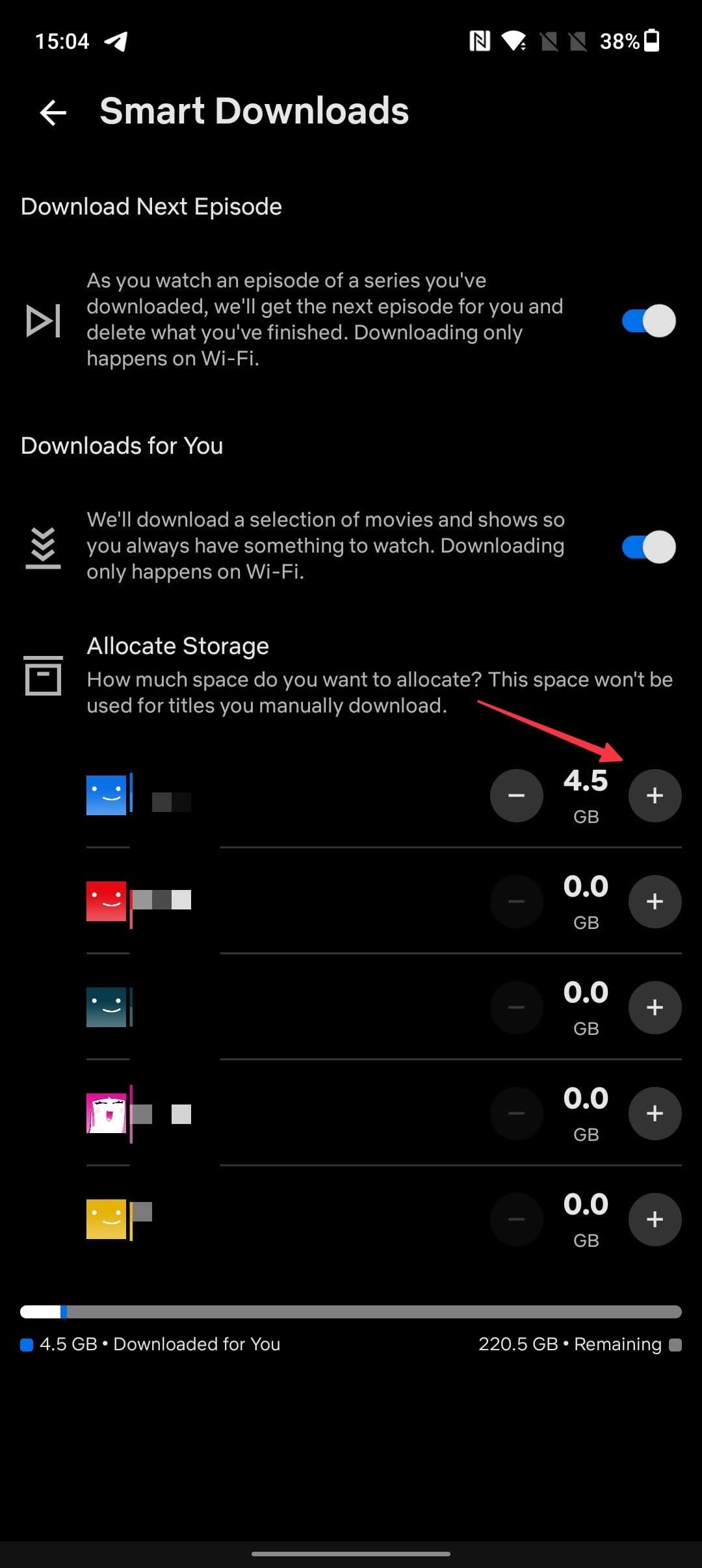Add storage for the yellow profile
Image resolution: width=702 pixels, height=1568 pixels.
[x=655, y=1219]
